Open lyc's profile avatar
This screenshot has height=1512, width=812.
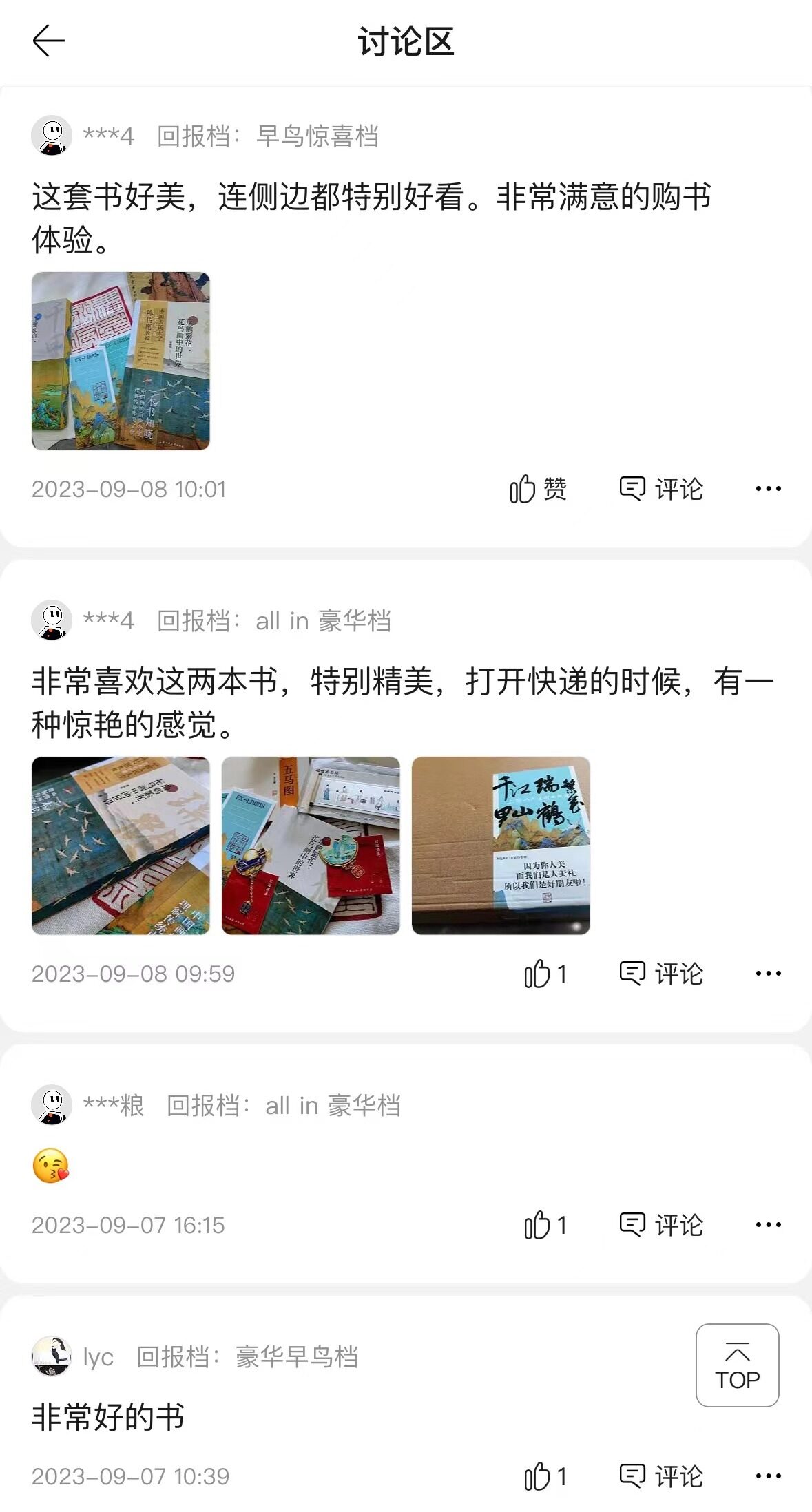[x=52, y=1356]
